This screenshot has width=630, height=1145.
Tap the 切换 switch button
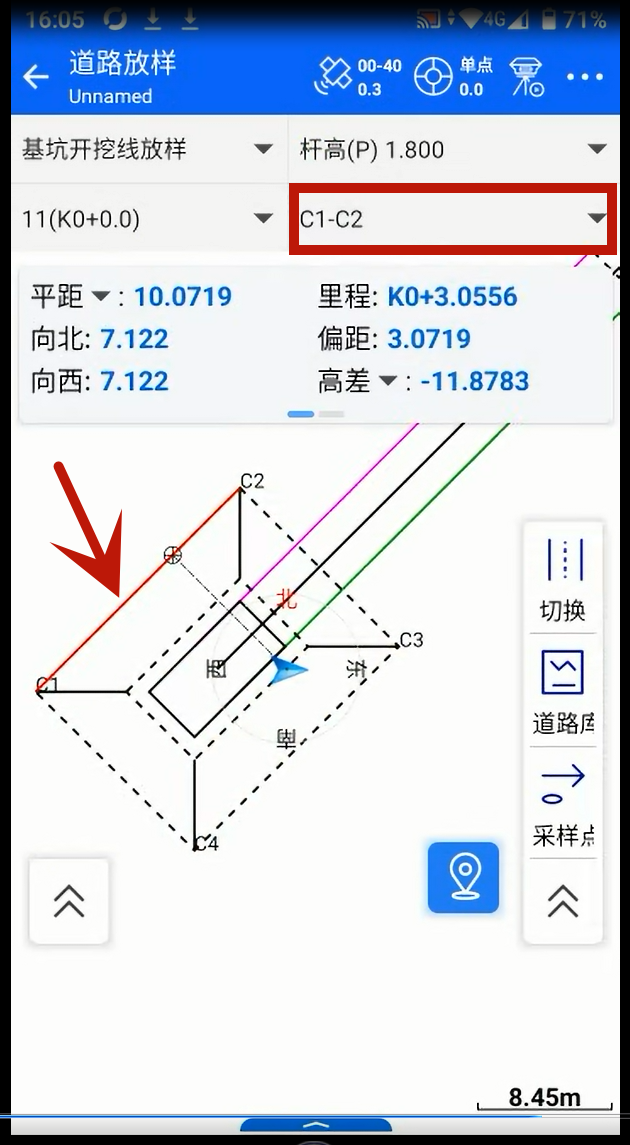click(x=563, y=579)
